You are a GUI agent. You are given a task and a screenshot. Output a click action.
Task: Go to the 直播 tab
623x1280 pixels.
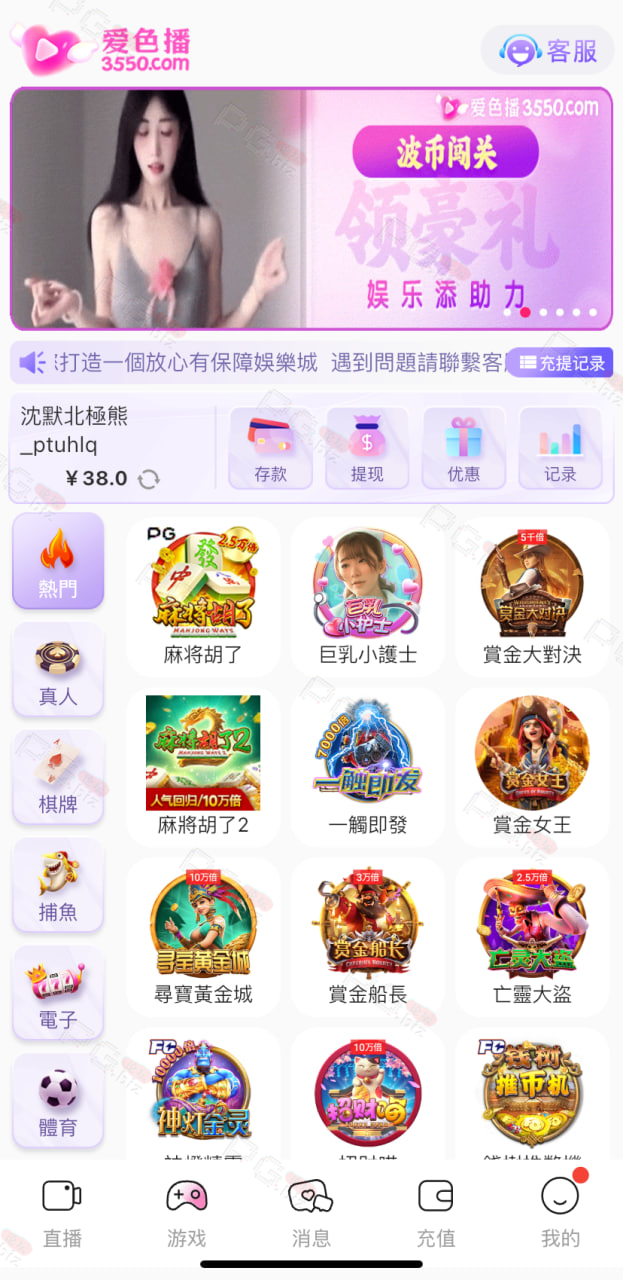62,1212
